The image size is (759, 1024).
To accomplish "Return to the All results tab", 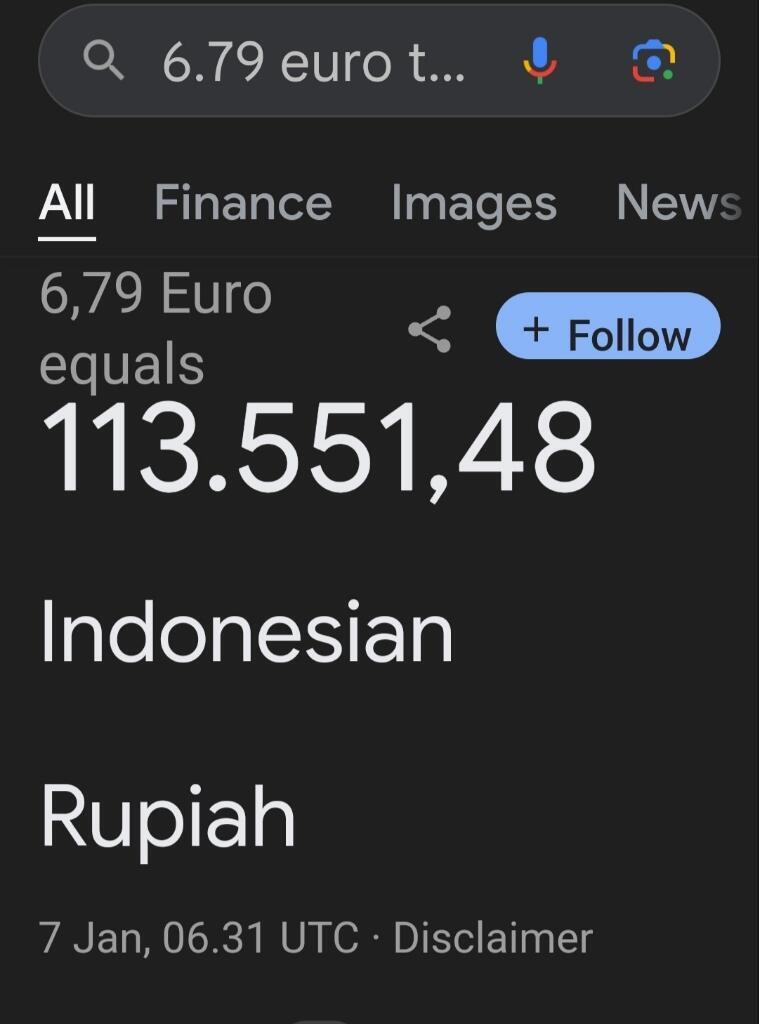I will (67, 203).
